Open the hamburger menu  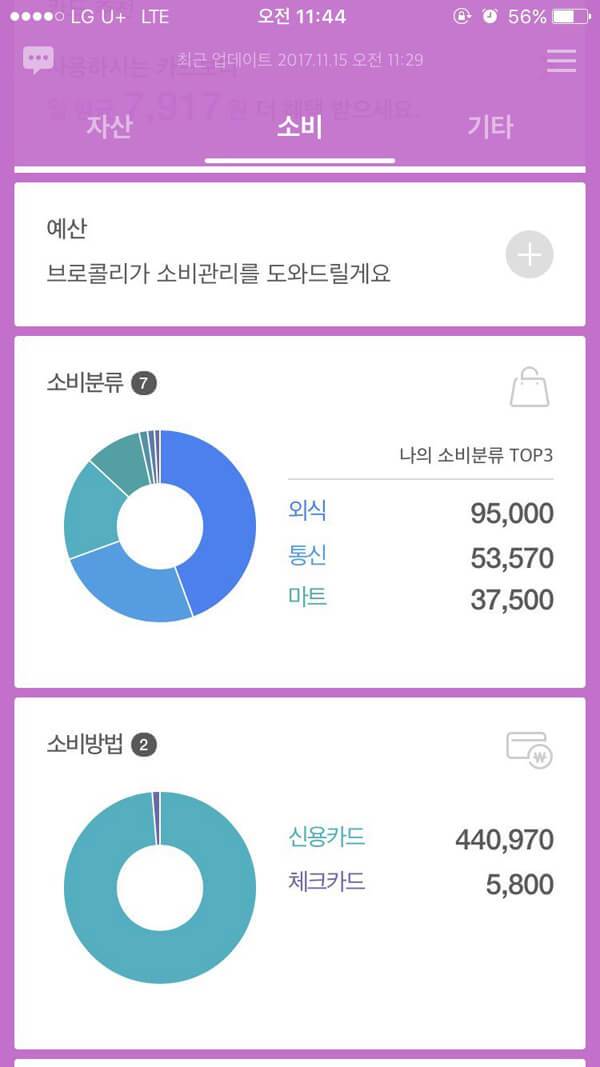561,61
